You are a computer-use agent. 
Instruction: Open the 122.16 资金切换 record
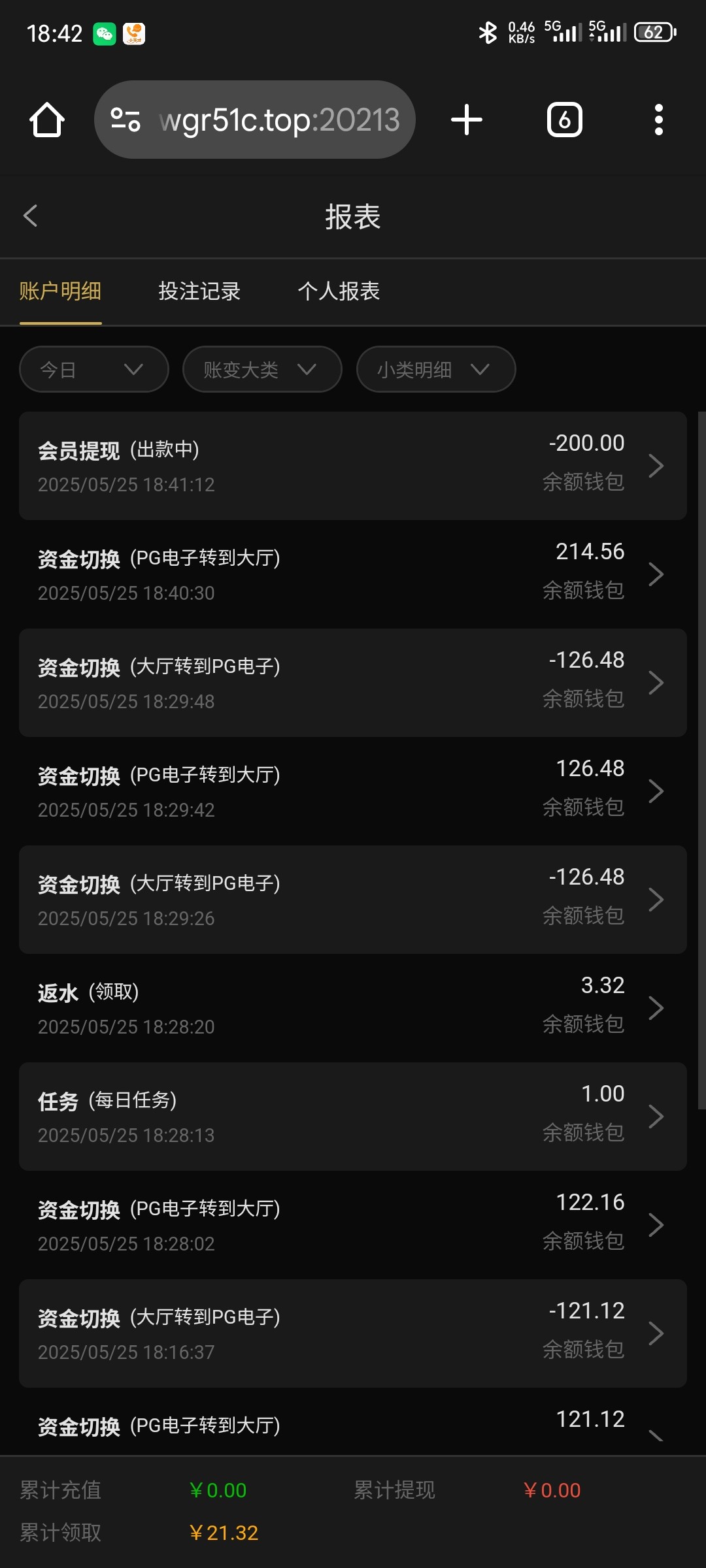[353, 1225]
